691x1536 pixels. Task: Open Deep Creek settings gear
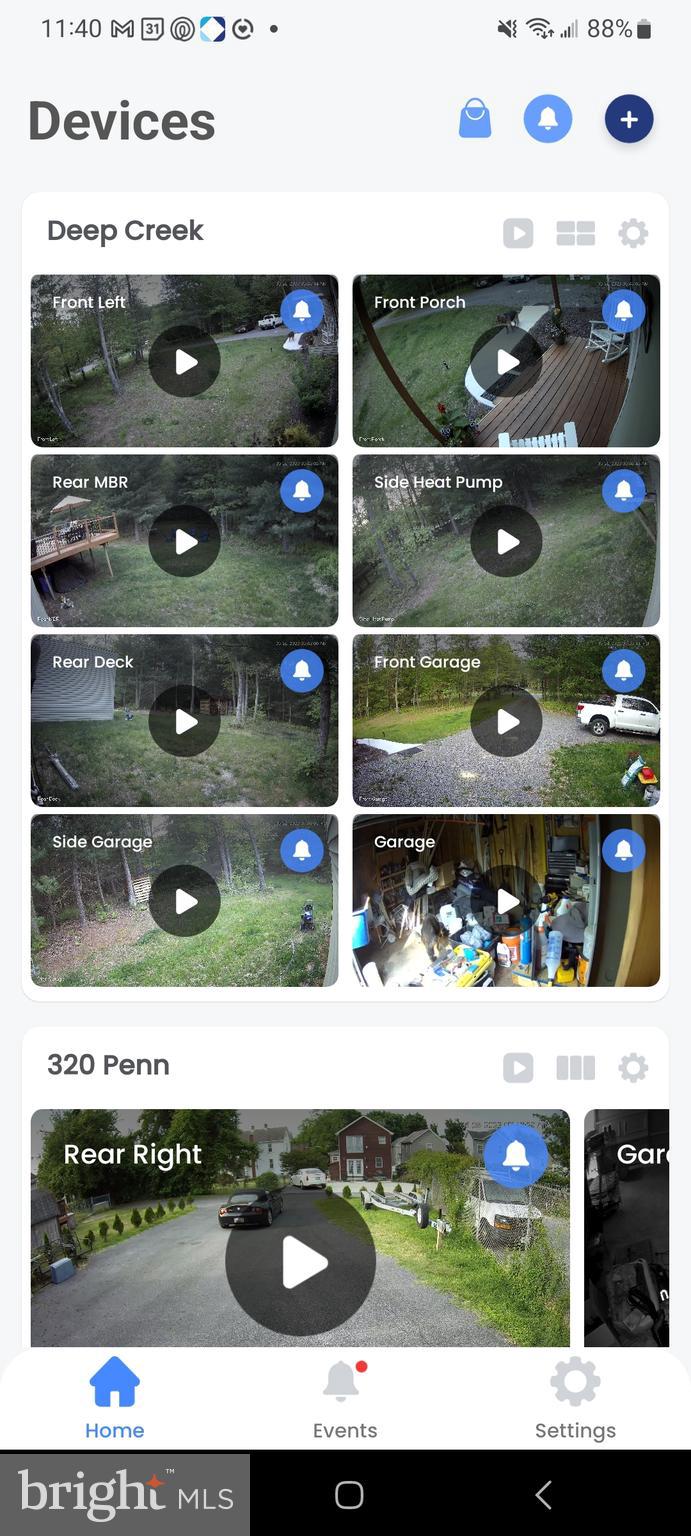(633, 233)
